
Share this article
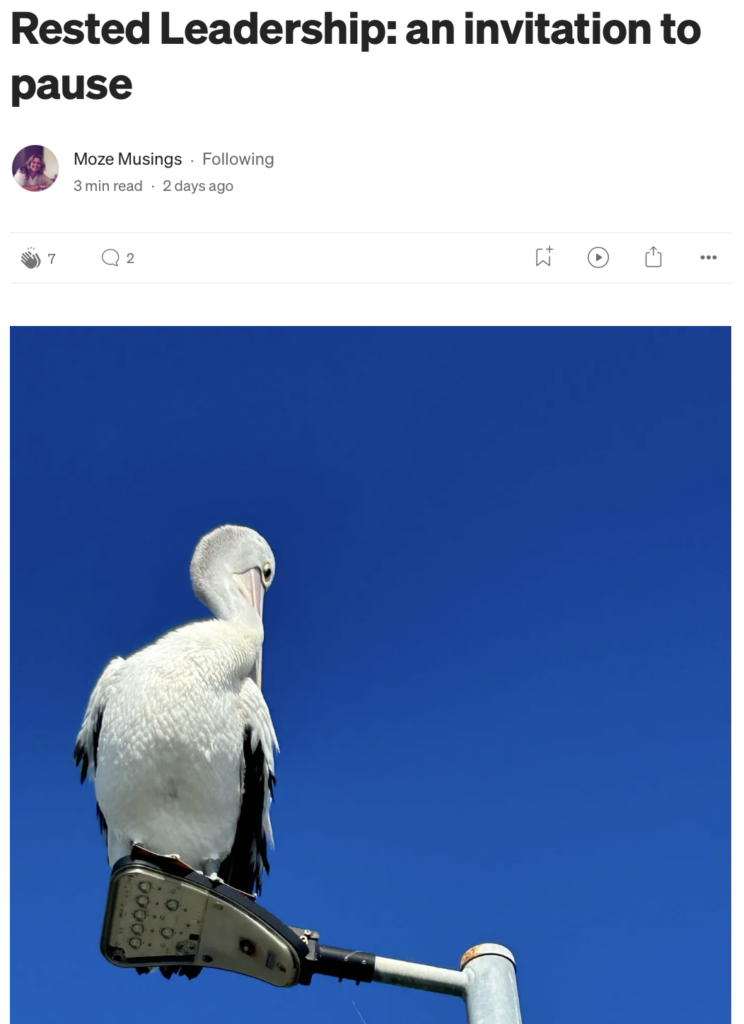click(x=653, y=258)
